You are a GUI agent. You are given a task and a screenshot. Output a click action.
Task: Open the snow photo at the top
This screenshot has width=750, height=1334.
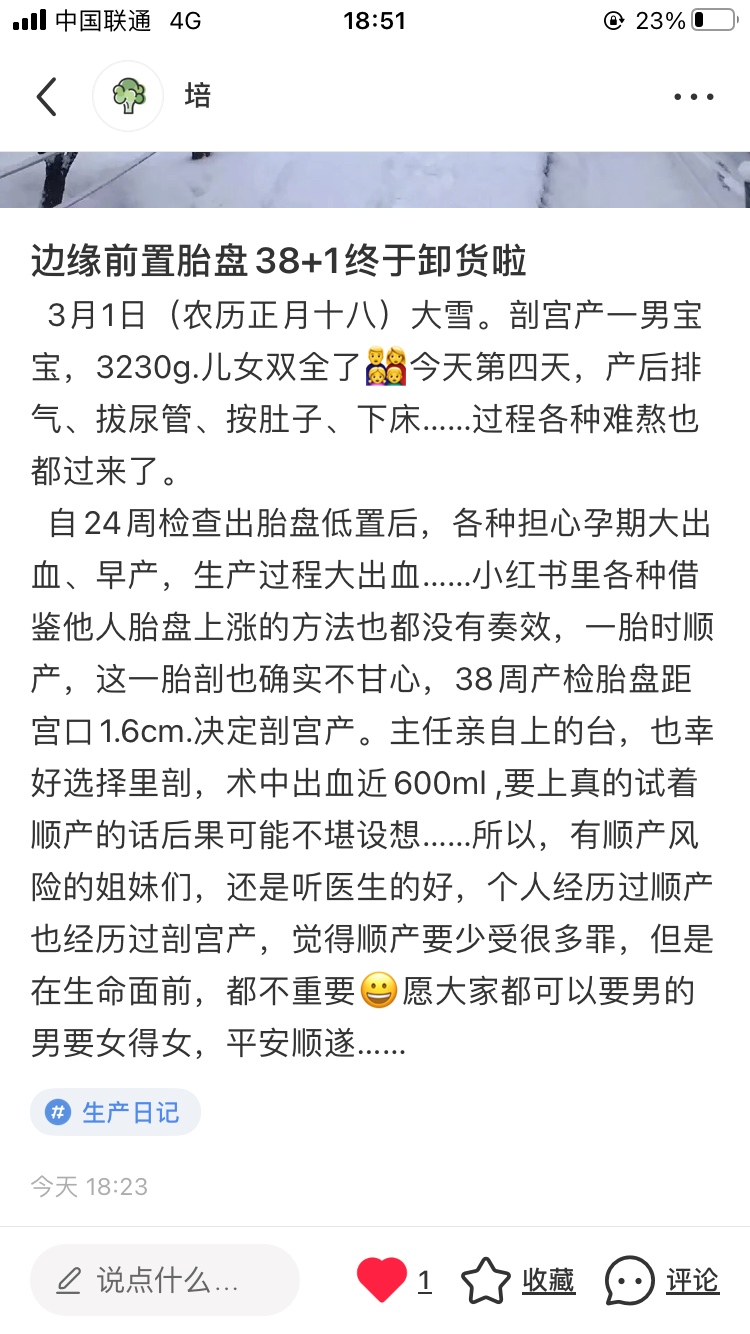[x=375, y=179]
